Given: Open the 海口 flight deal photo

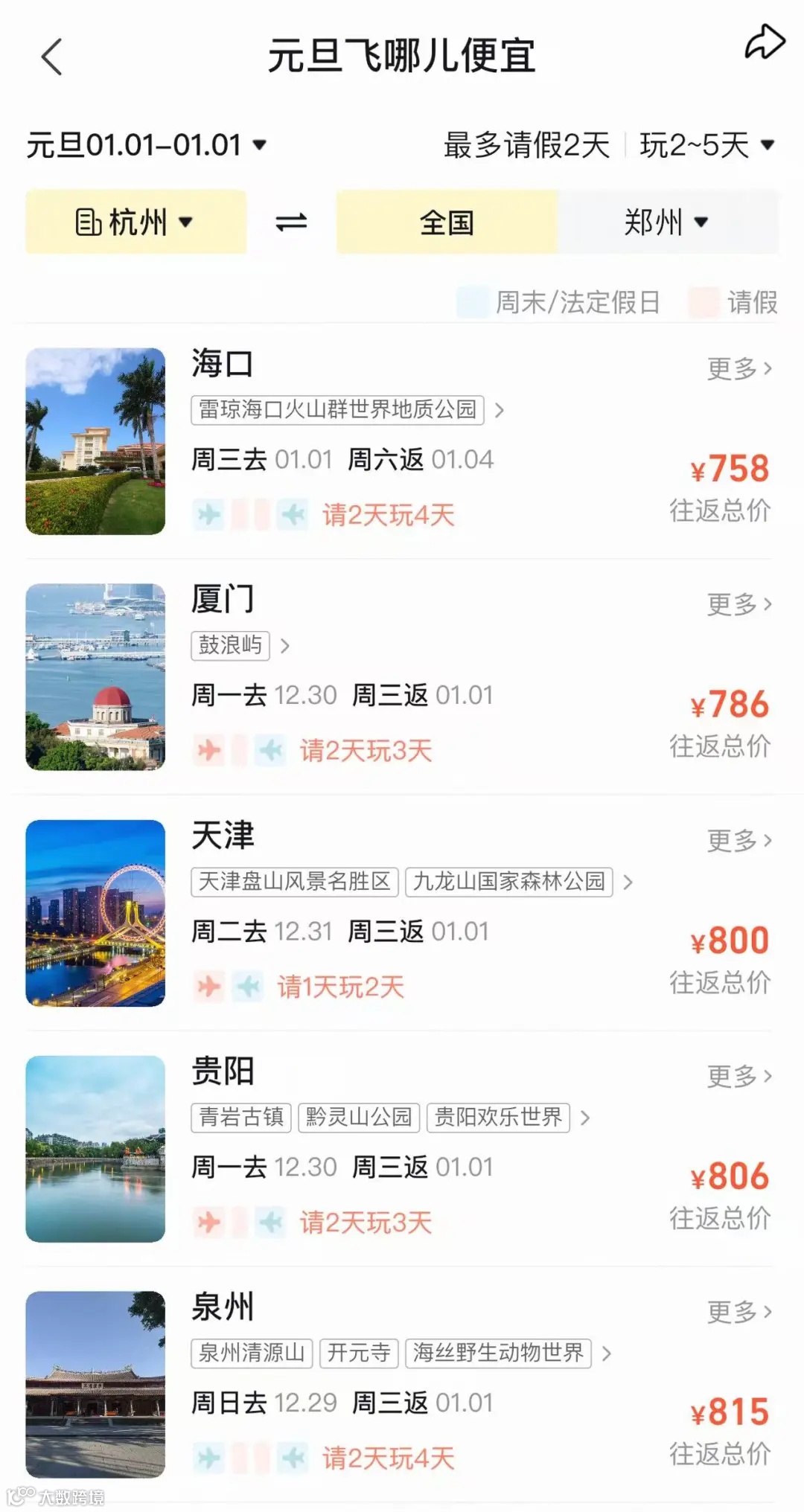Looking at the screenshot, I should [x=95, y=441].
